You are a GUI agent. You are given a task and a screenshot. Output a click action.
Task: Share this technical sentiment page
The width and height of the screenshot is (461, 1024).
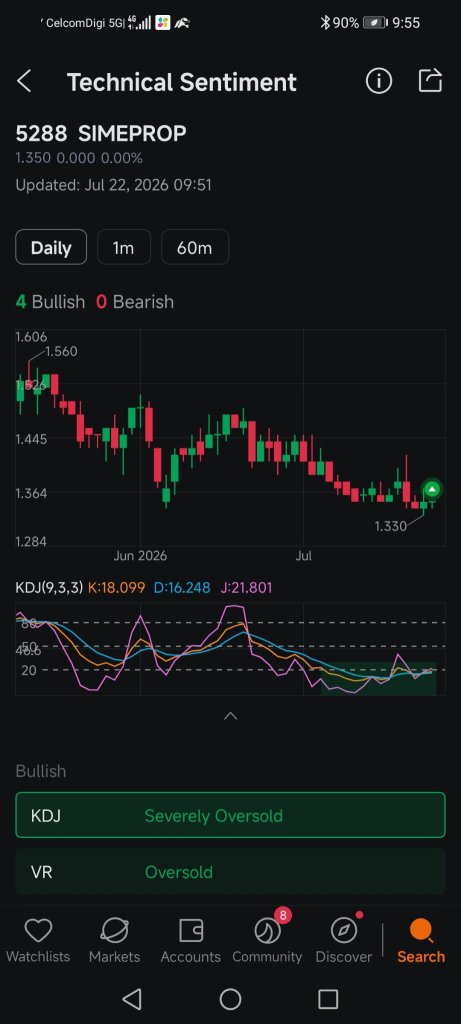pos(430,81)
